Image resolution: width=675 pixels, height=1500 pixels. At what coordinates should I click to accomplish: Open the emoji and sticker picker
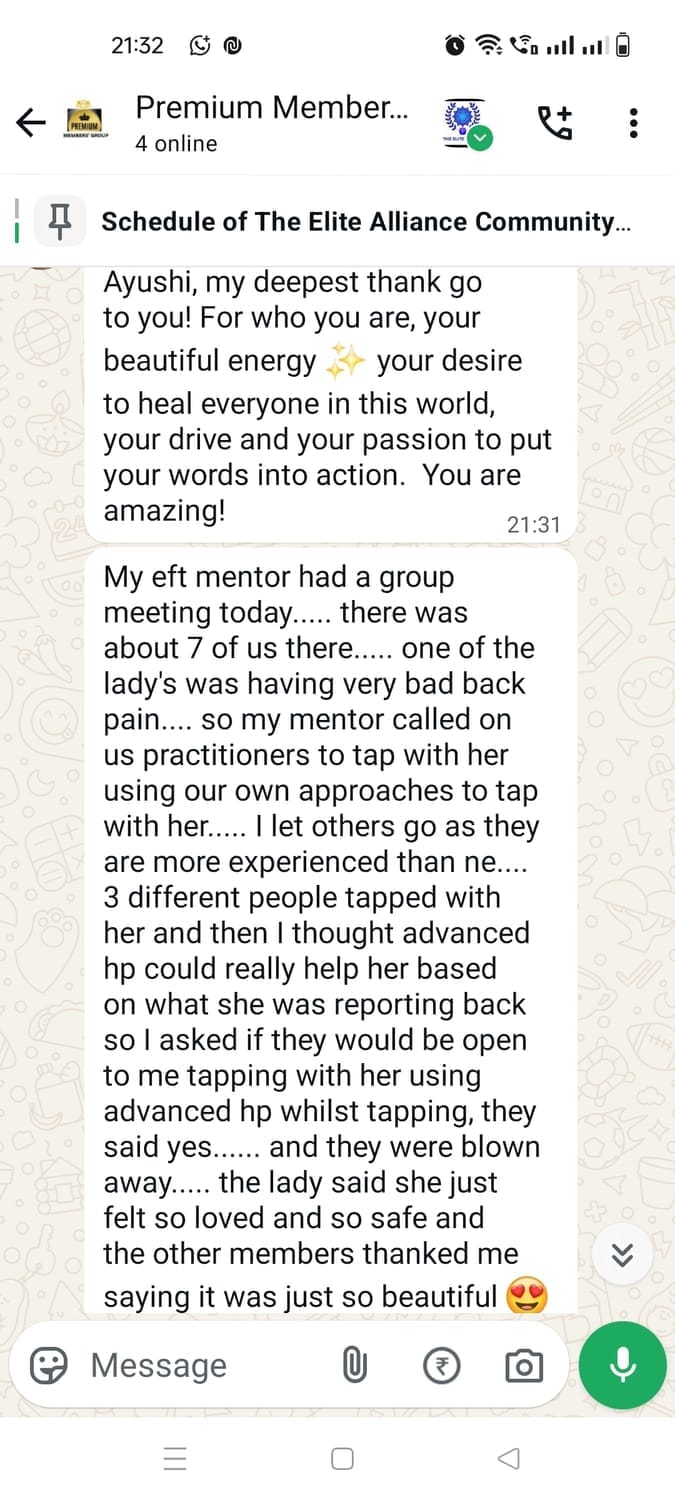pyautogui.click(x=49, y=1365)
